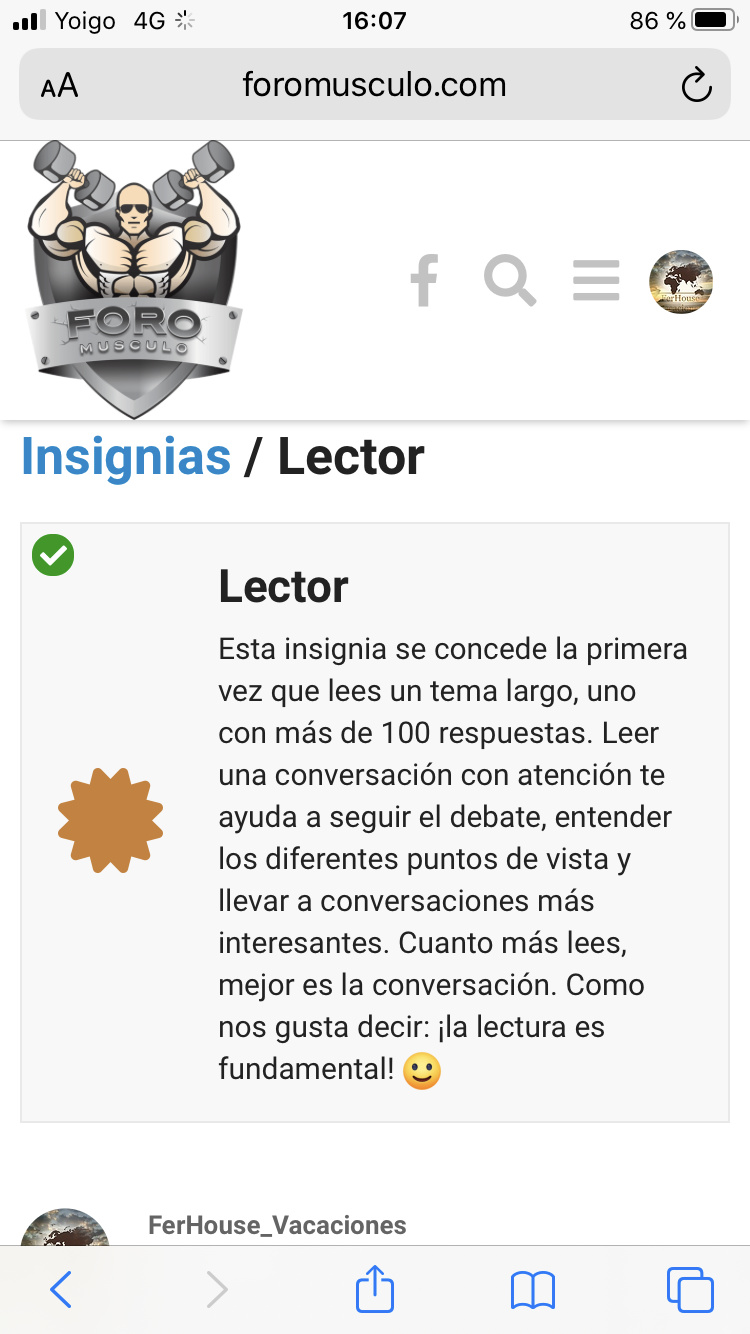
Task: Open Safari bookmarks
Action: pyautogui.click(x=533, y=1289)
